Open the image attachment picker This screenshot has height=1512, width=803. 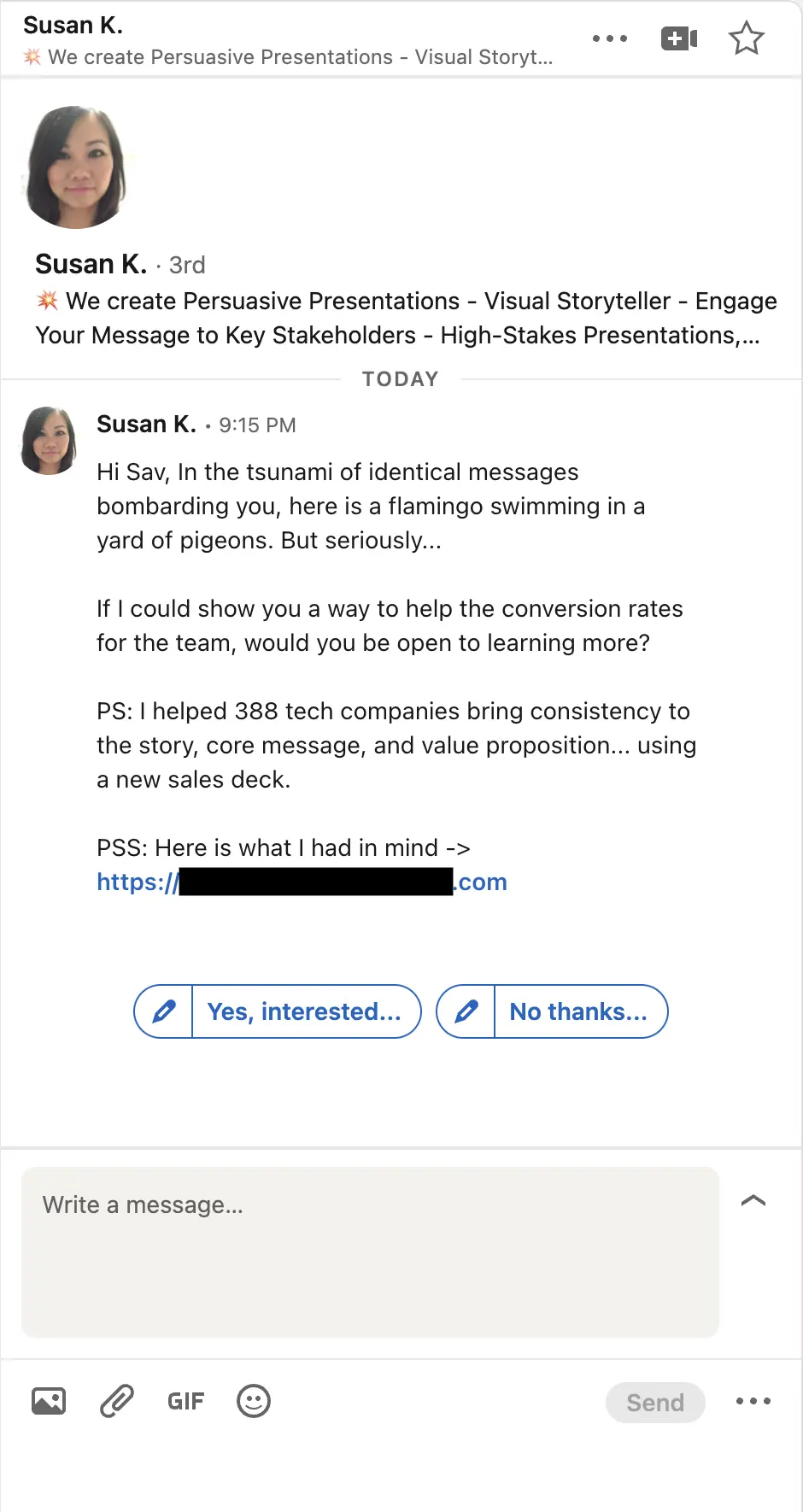[x=48, y=1400]
